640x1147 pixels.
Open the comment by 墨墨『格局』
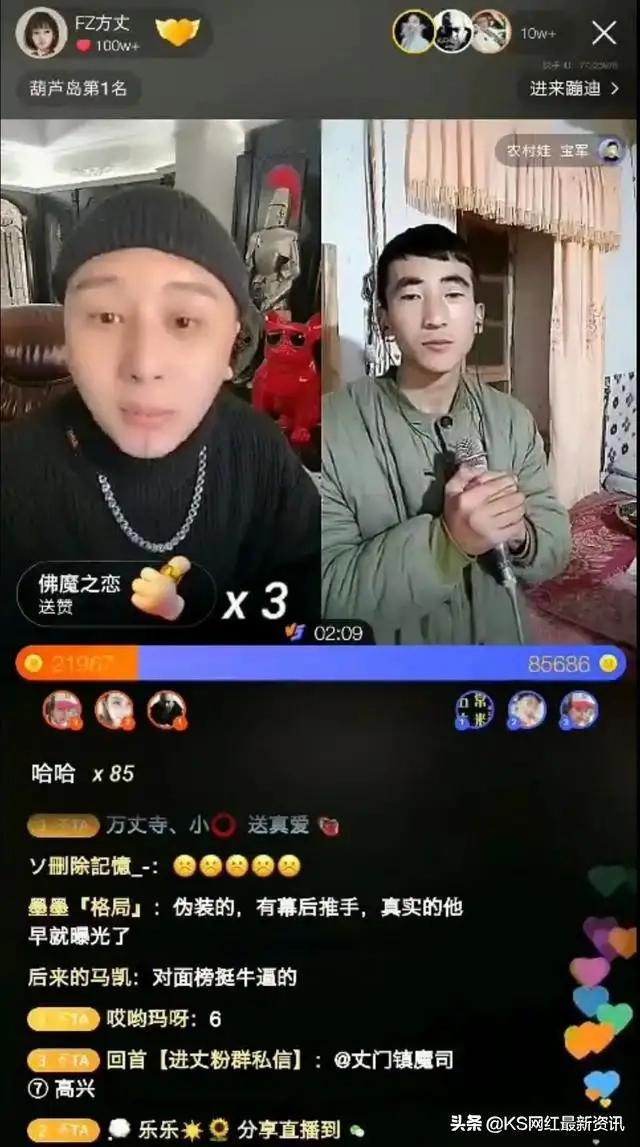pos(245,922)
